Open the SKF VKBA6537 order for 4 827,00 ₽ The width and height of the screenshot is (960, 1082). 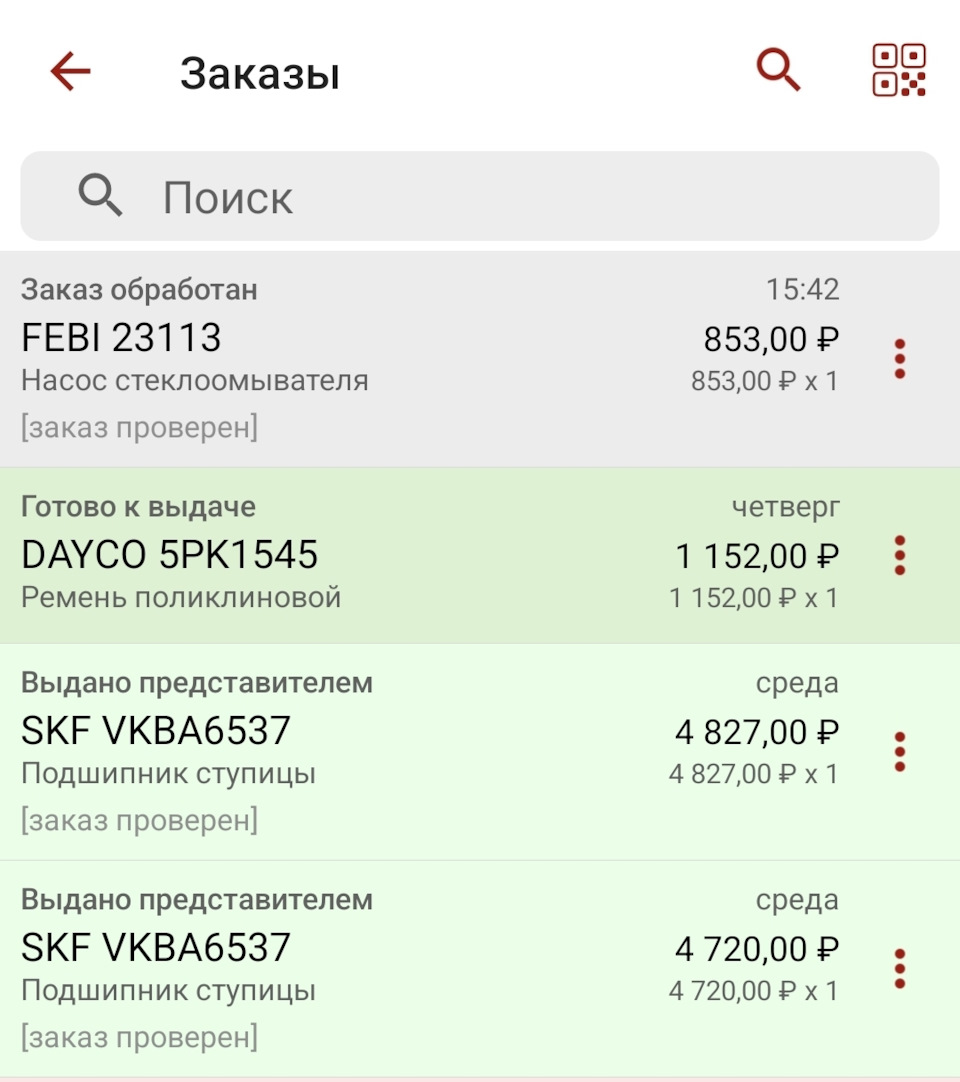(400, 751)
